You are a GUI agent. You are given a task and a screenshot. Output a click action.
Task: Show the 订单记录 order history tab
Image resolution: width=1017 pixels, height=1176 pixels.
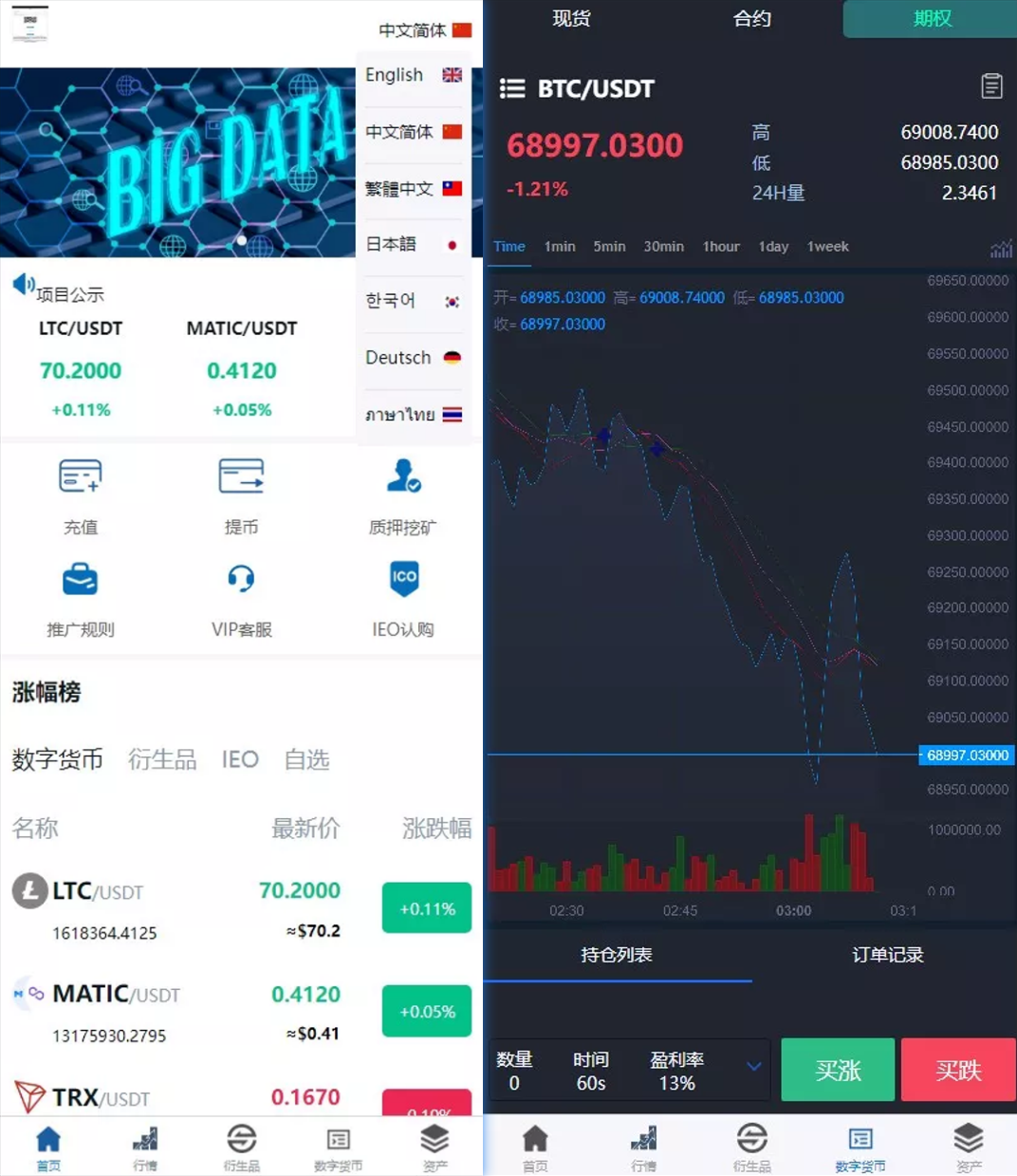887,955
